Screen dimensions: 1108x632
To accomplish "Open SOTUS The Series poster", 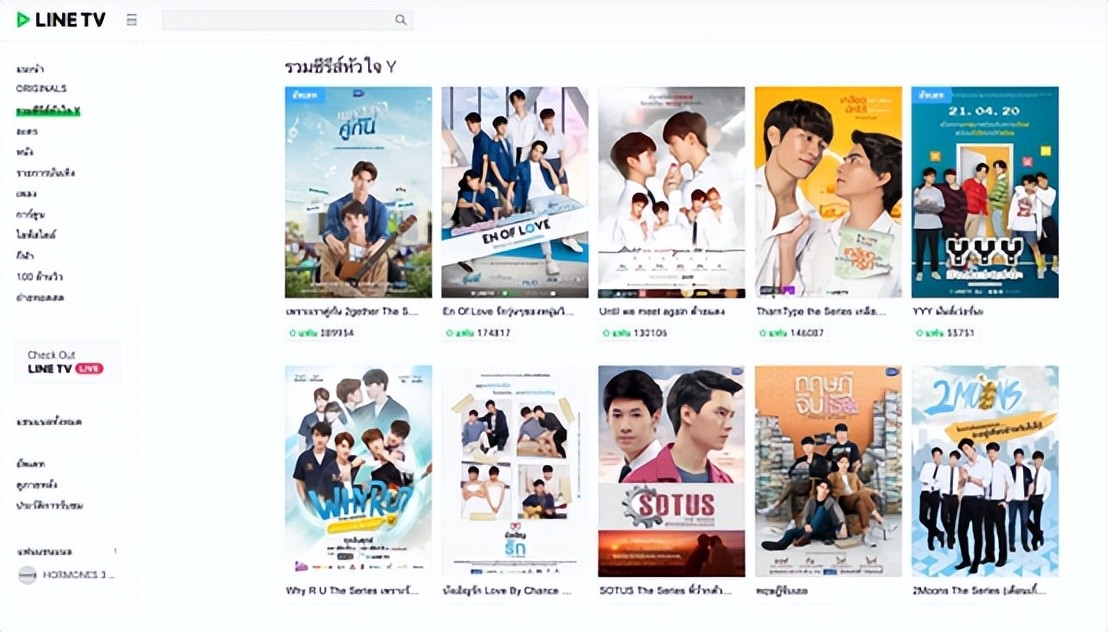I will [x=671, y=470].
